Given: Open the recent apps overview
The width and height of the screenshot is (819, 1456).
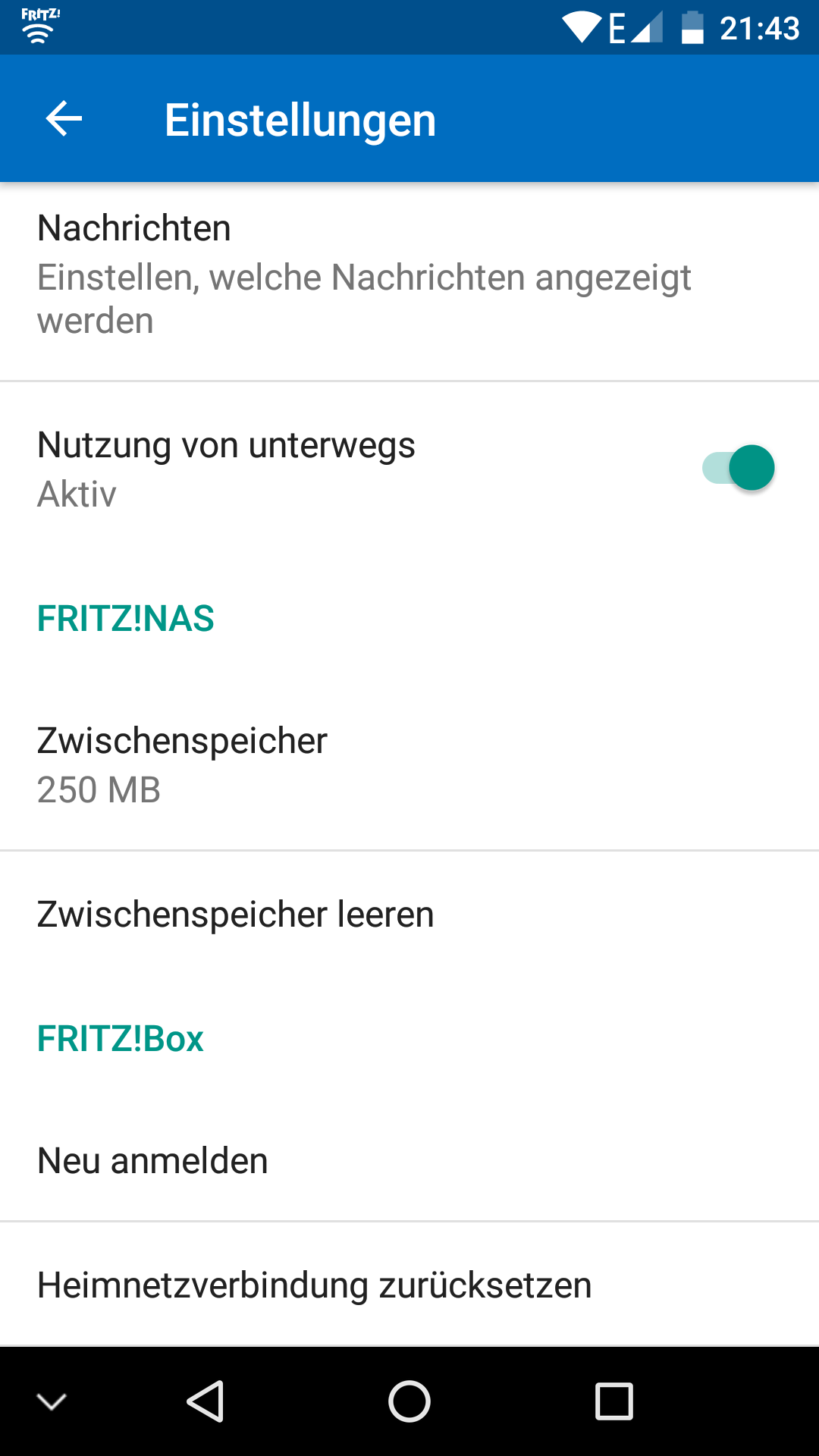Looking at the screenshot, I should 613,1401.
